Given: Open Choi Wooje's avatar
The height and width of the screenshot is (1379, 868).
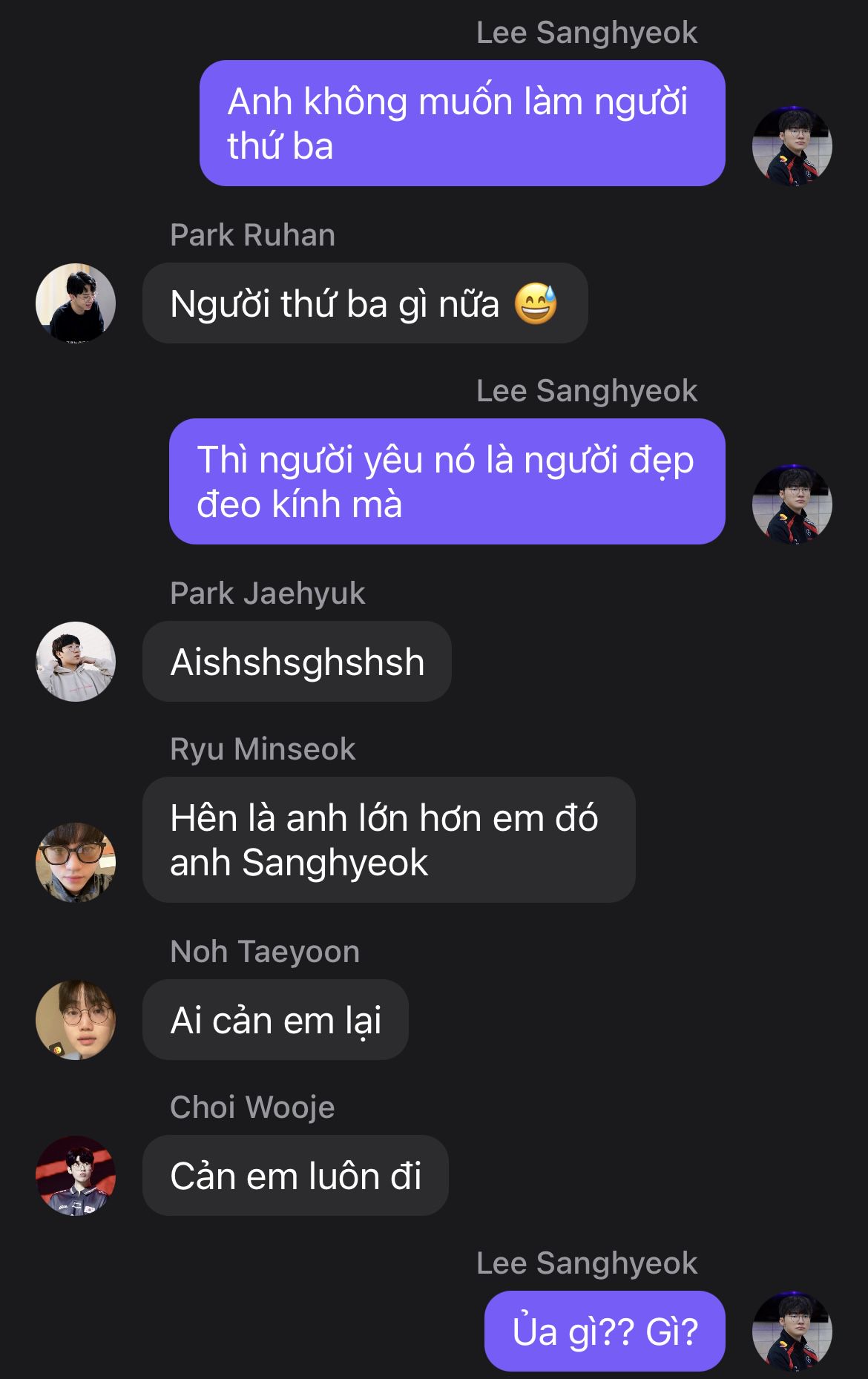Looking at the screenshot, I should click(x=76, y=1175).
